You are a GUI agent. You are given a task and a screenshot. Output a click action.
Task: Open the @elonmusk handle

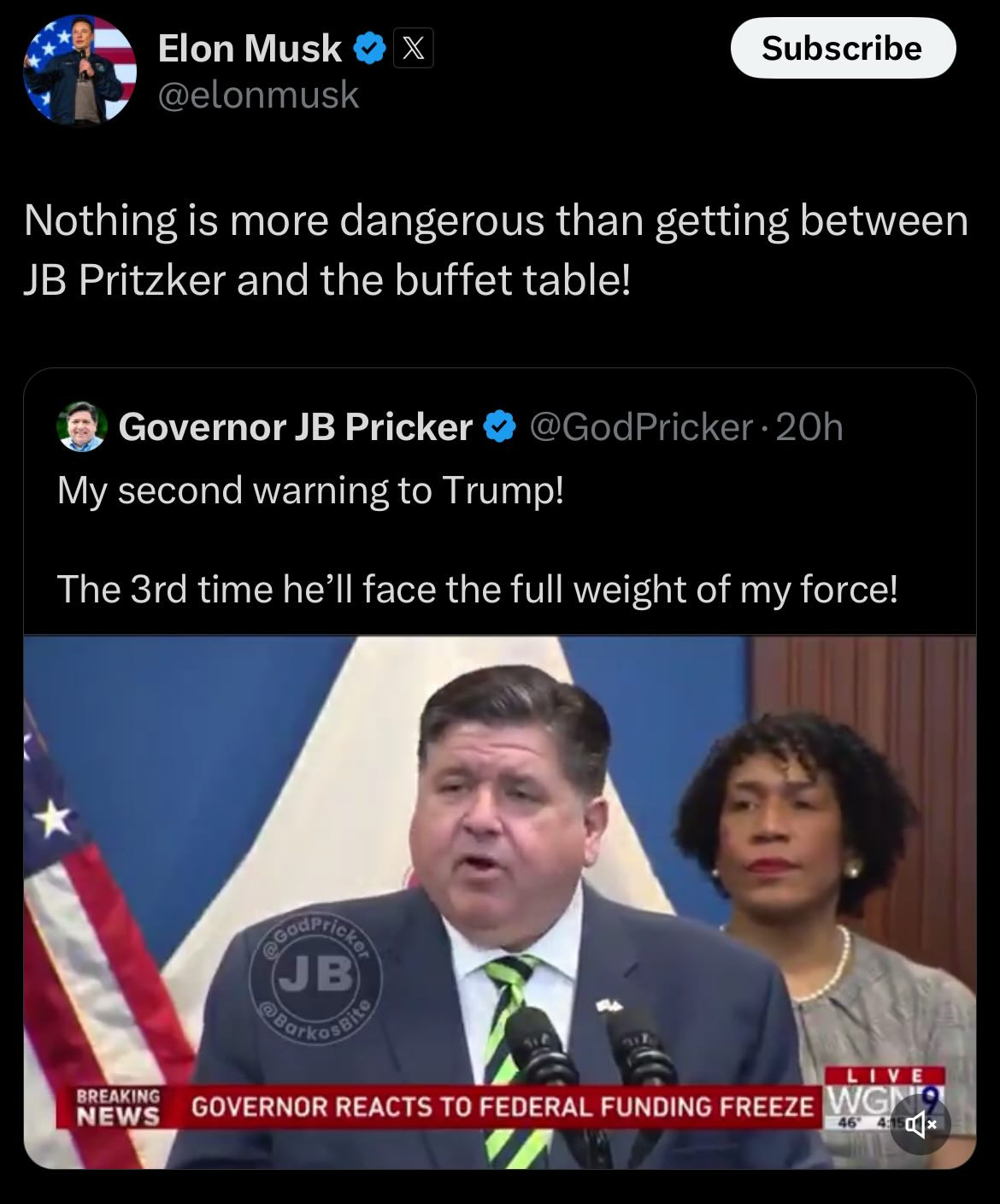click(258, 95)
